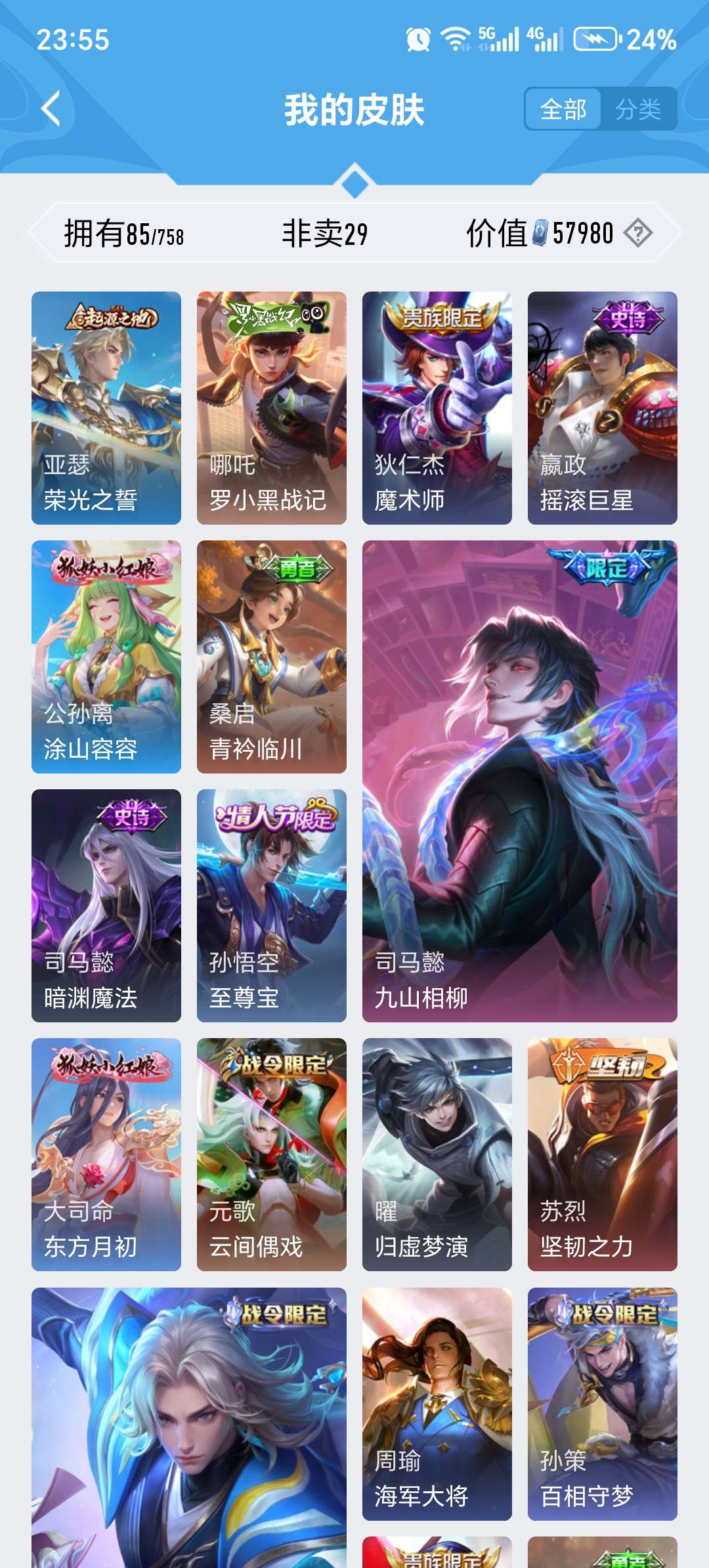Open the 苏烈 坚韧之力 skin

click(x=603, y=1154)
